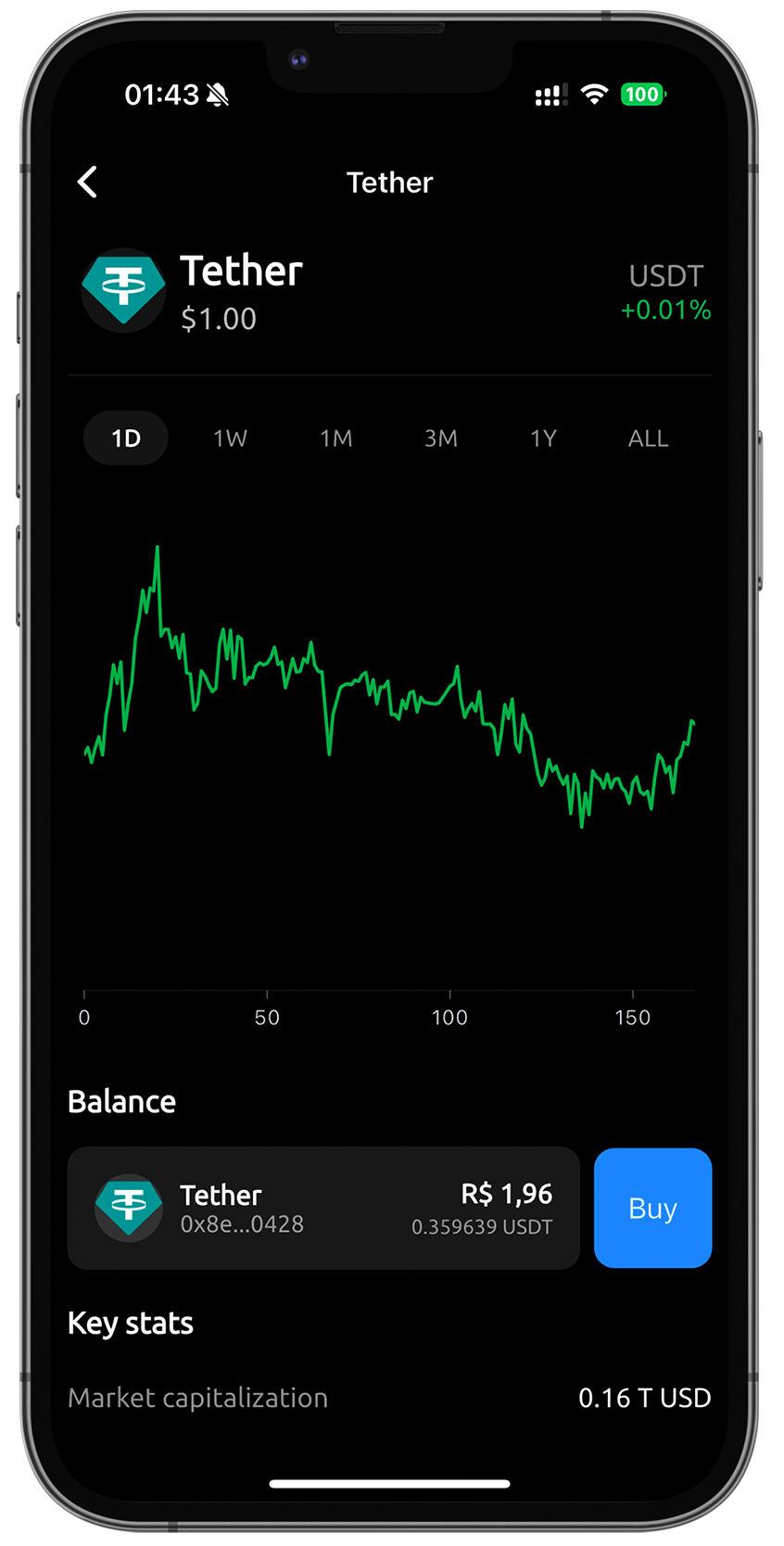The height and width of the screenshot is (1546, 784).
Task: View the 1Y price history
Action: point(544,438)
